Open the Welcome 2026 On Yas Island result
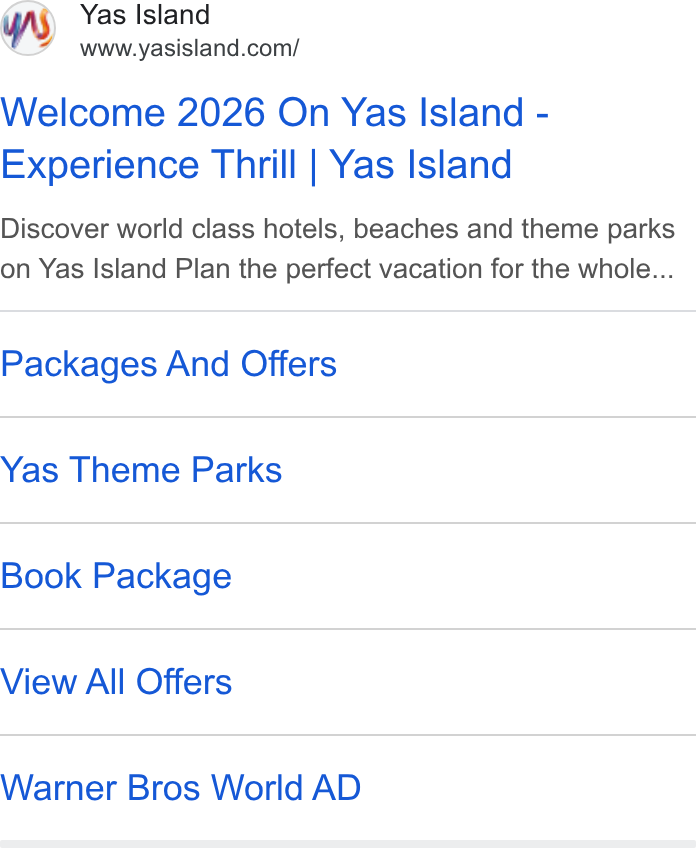Screen dimensions: 696x848 click(x=275, y=138)
